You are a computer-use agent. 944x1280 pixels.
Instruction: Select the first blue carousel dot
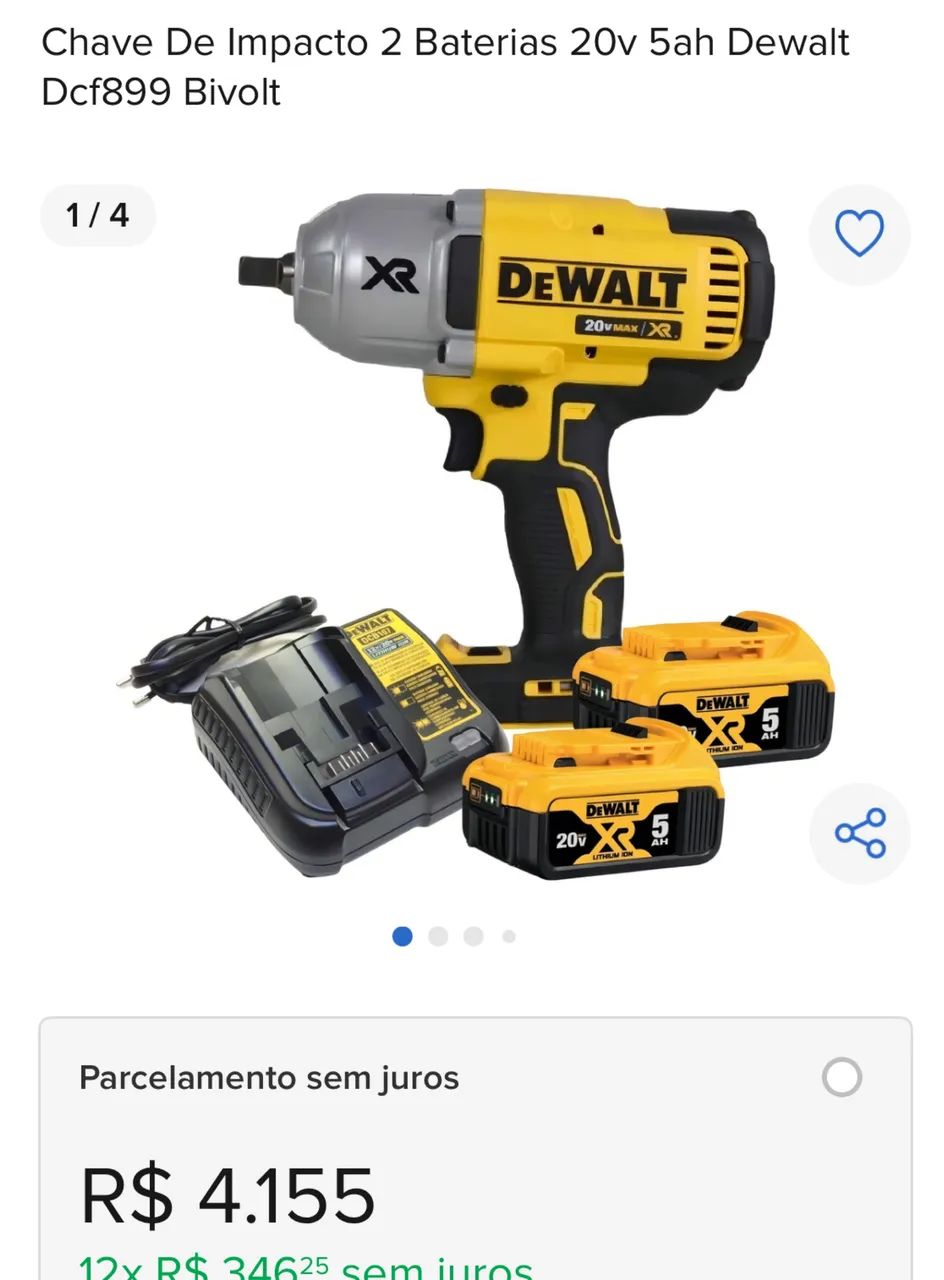click(x=401, y=937)
